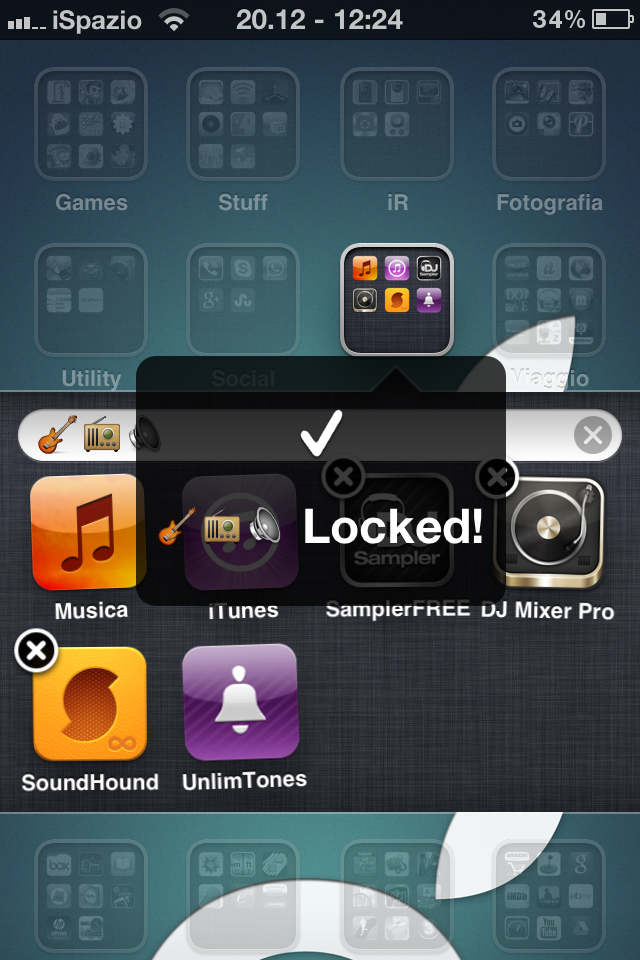Delete the SoundHound app
Image resolution: width=640 pixels, height=960 pixels.
coord(36,652)
